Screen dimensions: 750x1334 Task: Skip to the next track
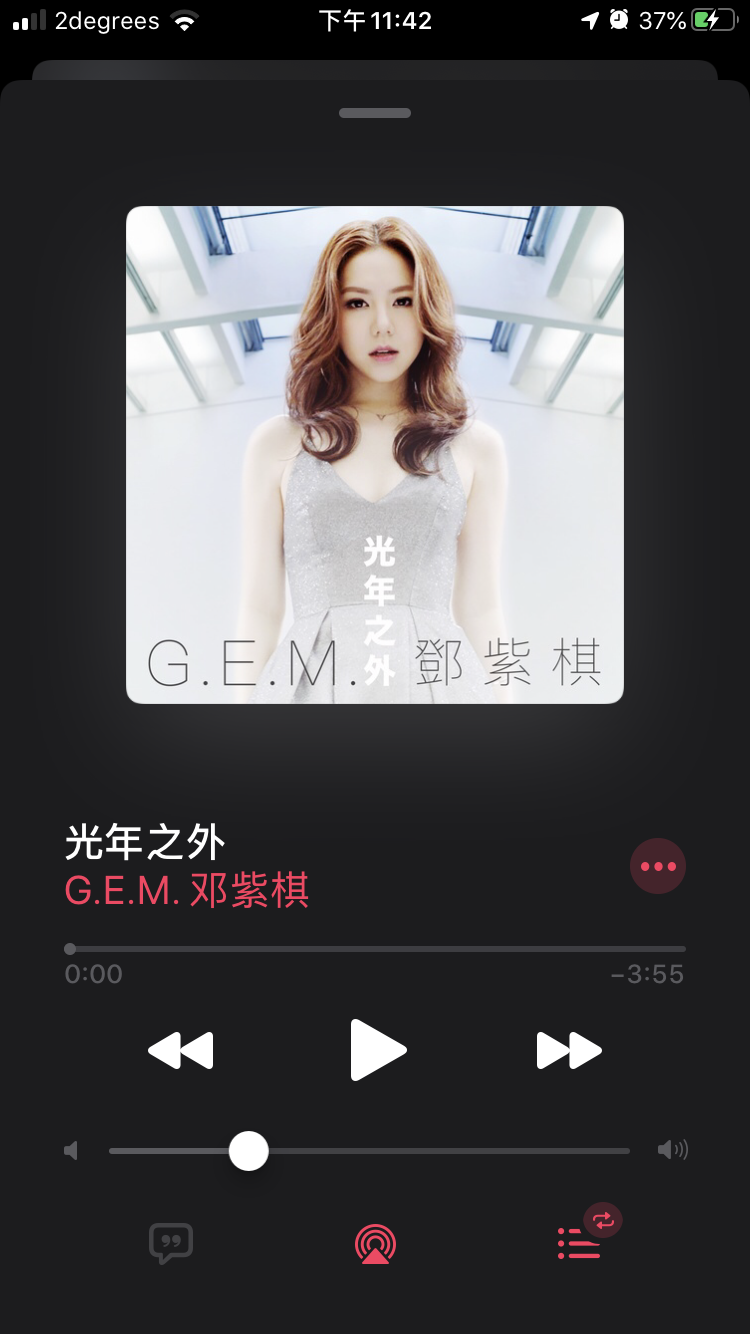(x=569, y=1050)
